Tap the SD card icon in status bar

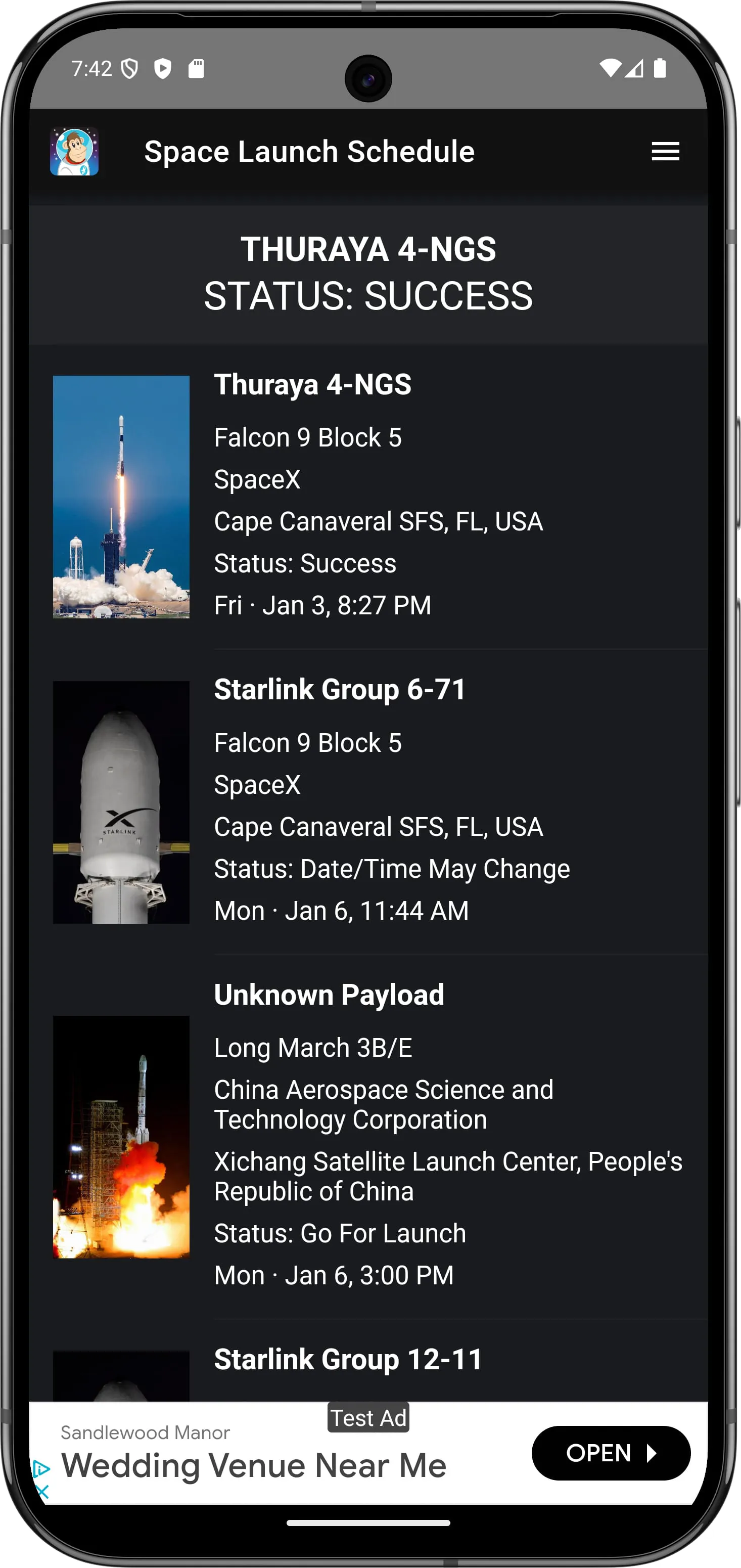click(196, 68)
